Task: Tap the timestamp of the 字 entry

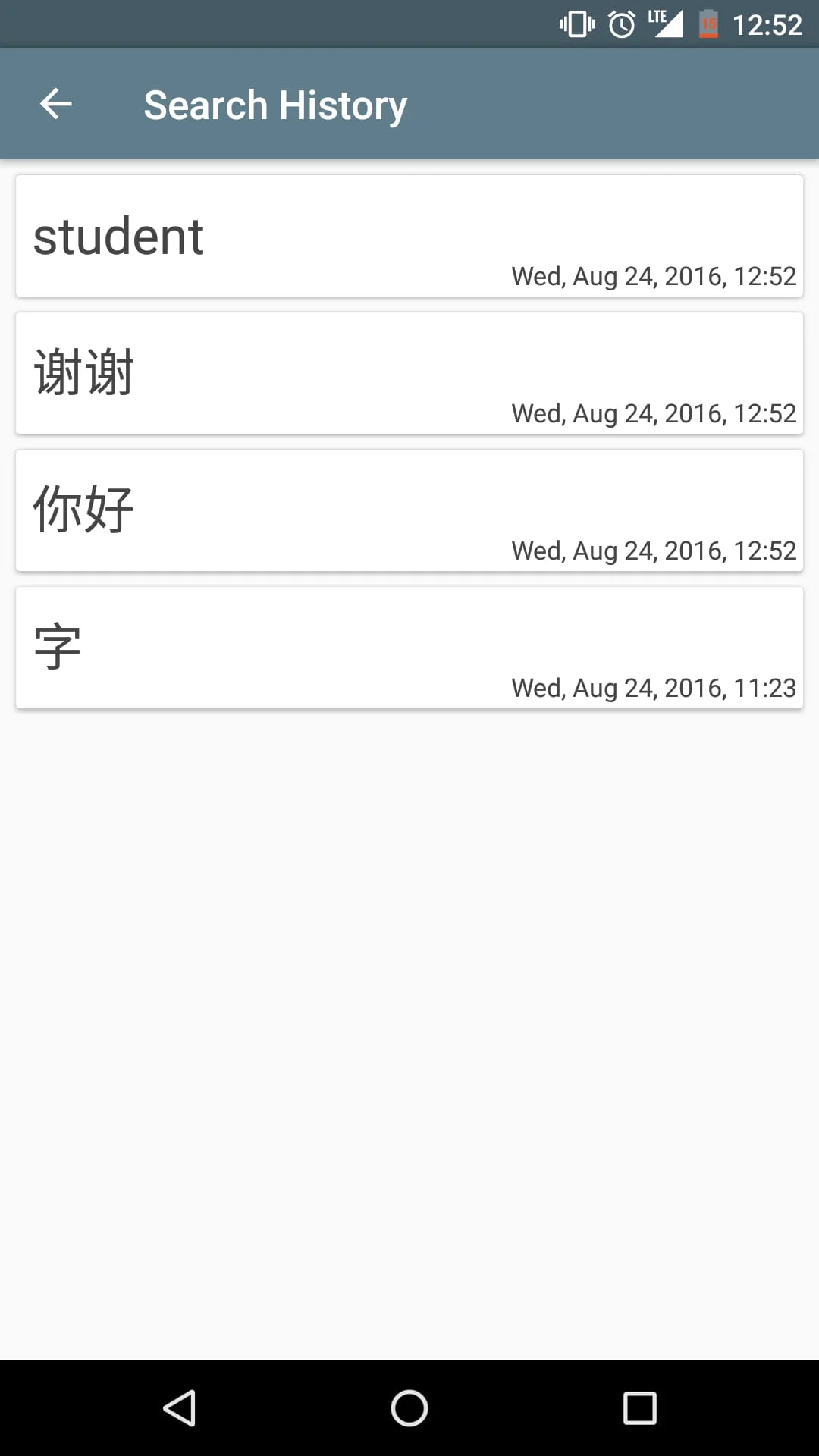Action: 654,687
